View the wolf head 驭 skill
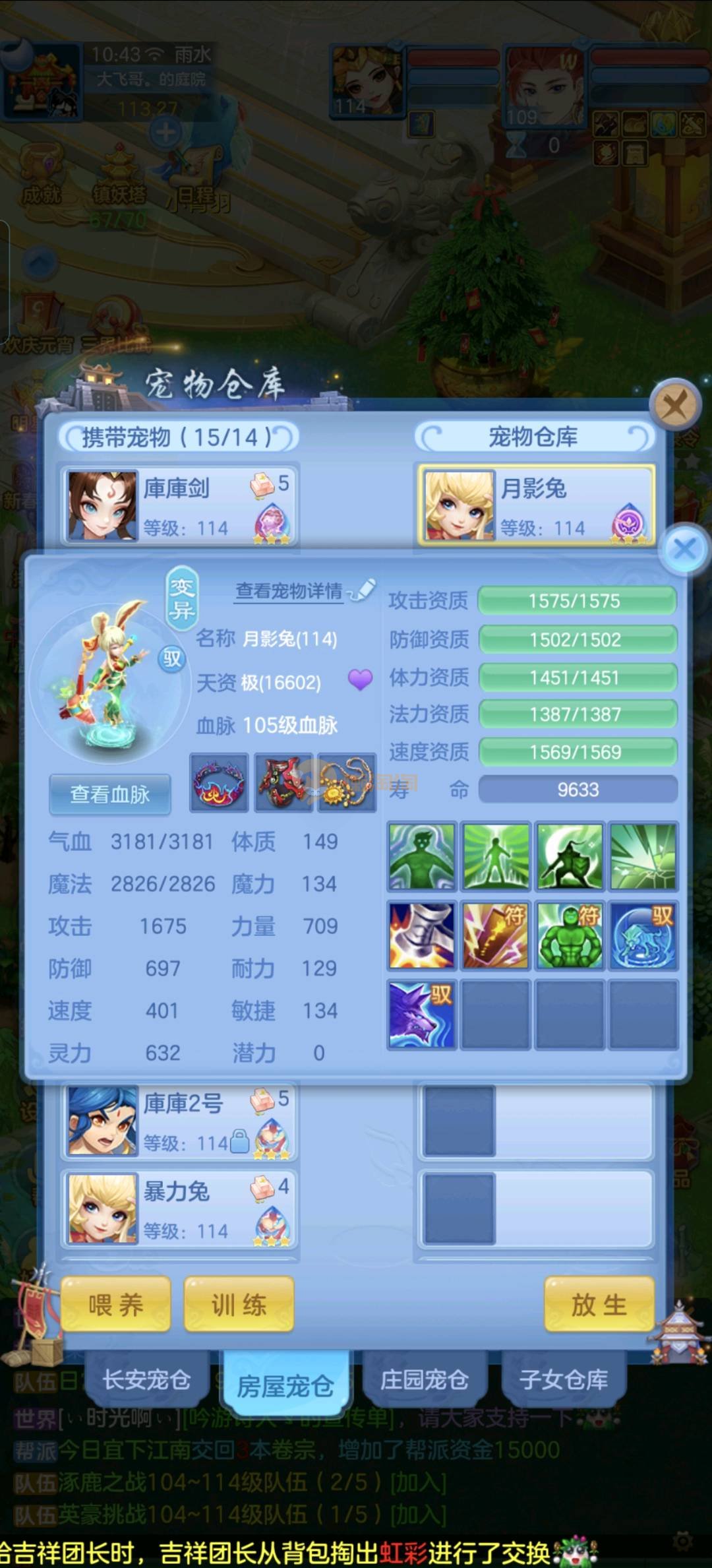Viewport: 712px width, 1568px height. pyautogui.click(x=421, y=1014)
